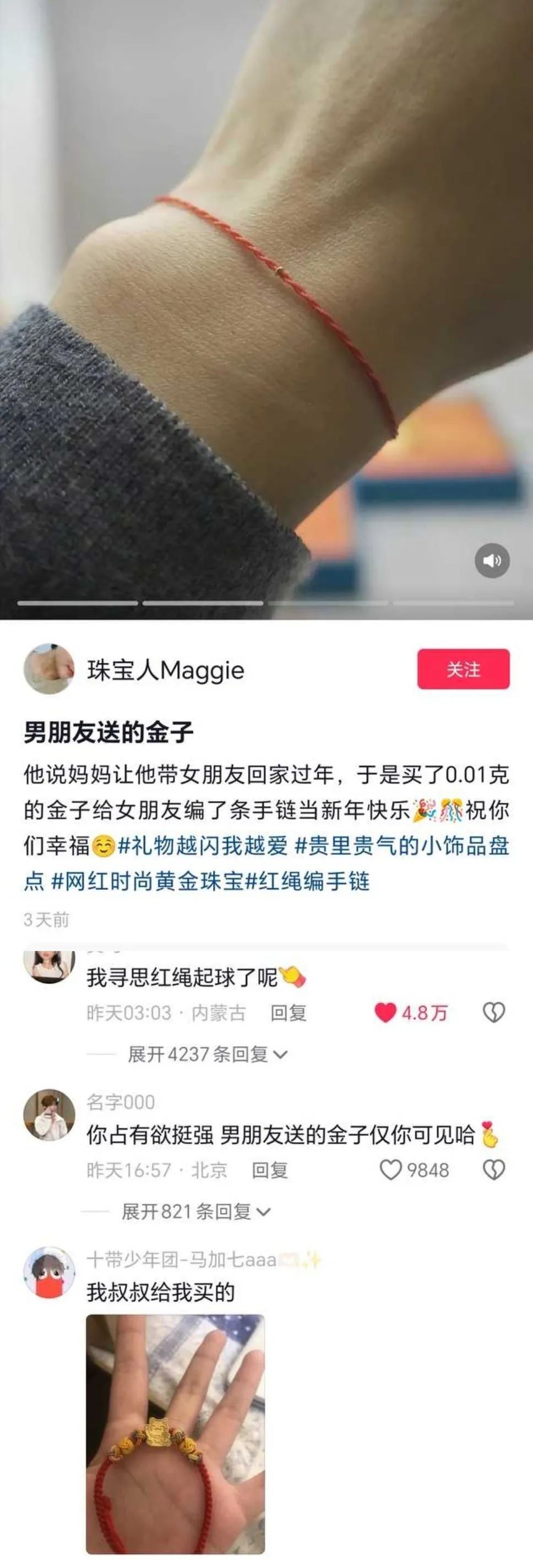Open 名字000's profile avatar
This screenshot has width=533, height=1568.
(x=48, y=1115)
